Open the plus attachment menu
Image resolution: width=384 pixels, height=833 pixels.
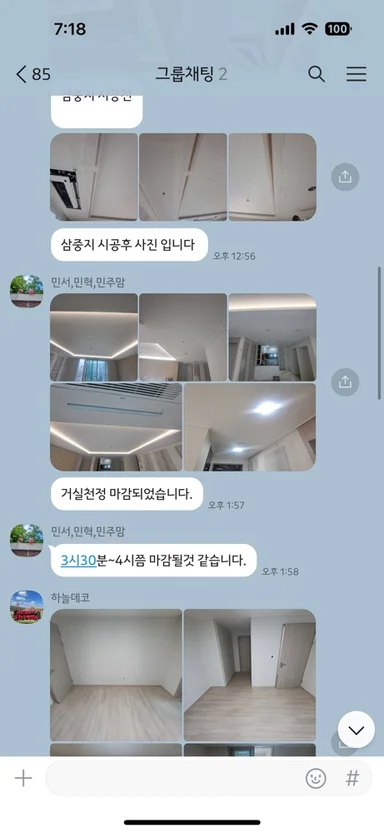click(x=23, y=779)
